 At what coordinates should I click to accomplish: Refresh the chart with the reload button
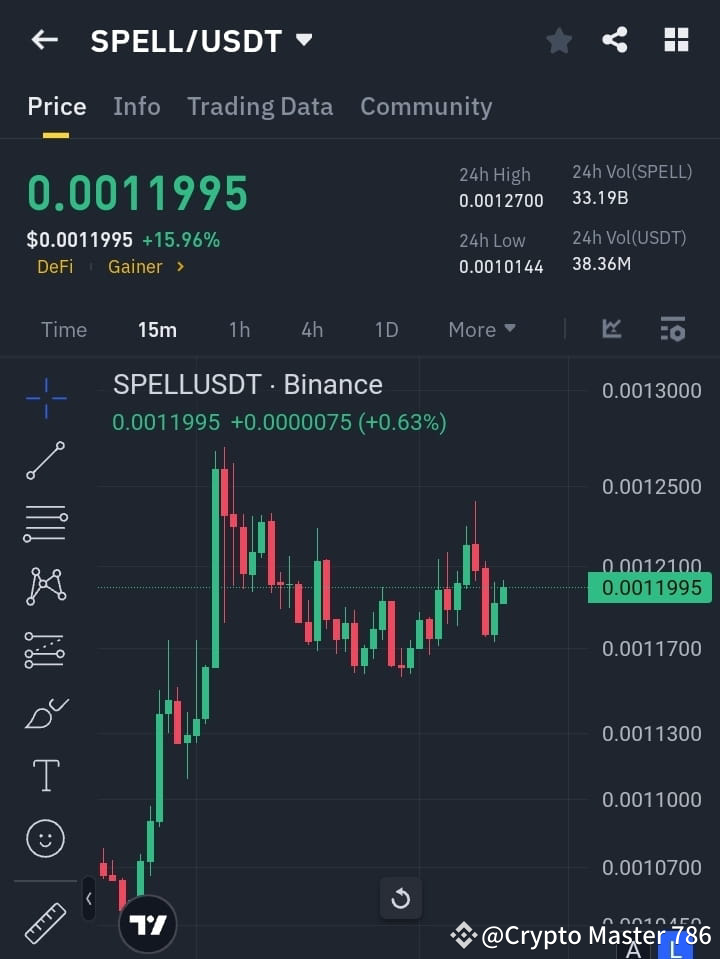(x=400, y=899)
